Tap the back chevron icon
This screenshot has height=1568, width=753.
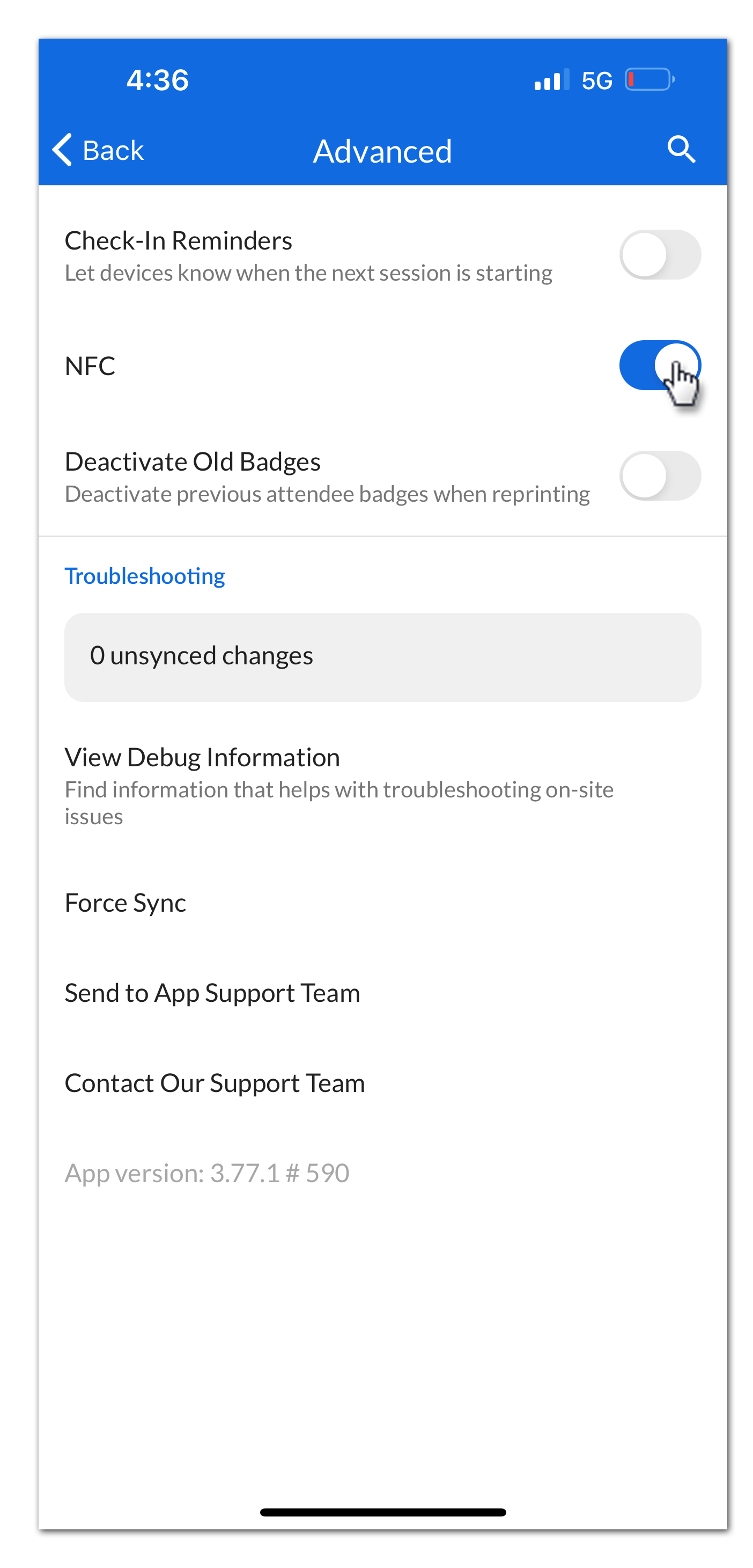click(62, 150)
